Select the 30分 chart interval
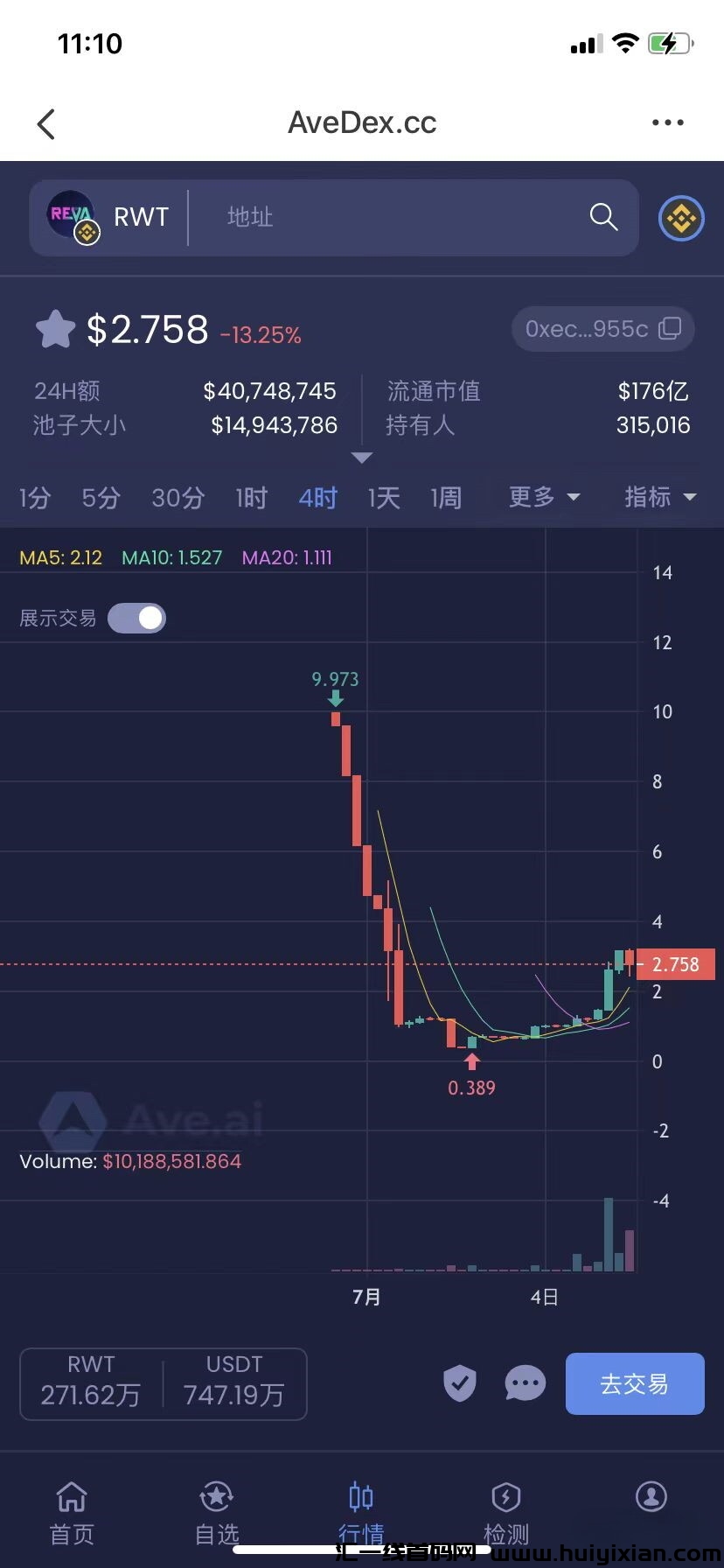The height and width of the screenshot is (1568, 724). [178, 498]
